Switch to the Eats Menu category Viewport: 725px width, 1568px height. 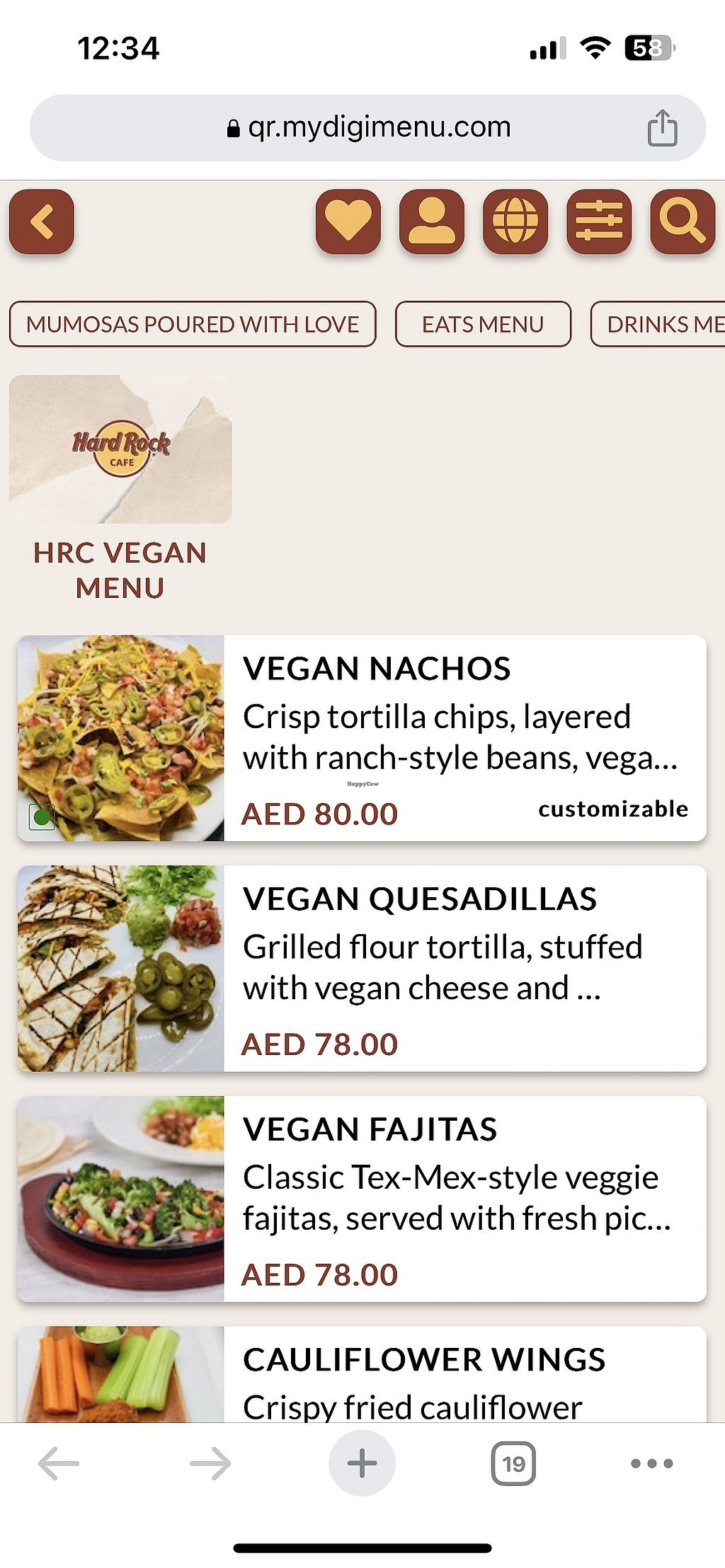coord(483,324)
